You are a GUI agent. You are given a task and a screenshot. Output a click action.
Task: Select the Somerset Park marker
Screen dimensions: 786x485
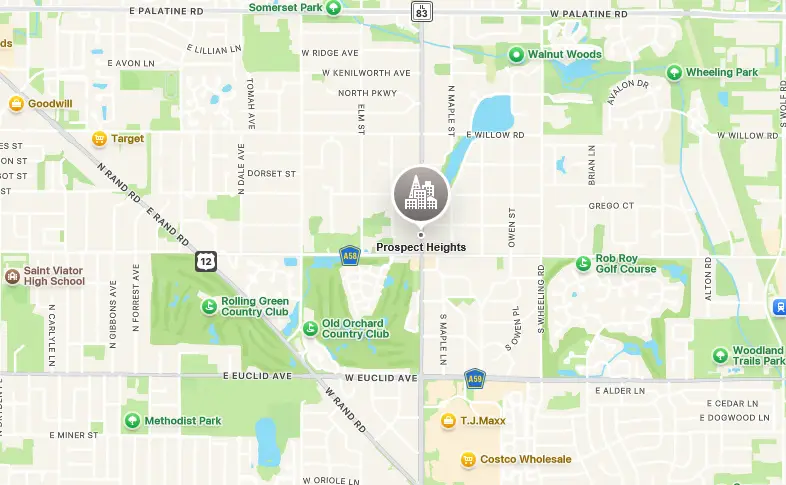[x=334, y=7]
